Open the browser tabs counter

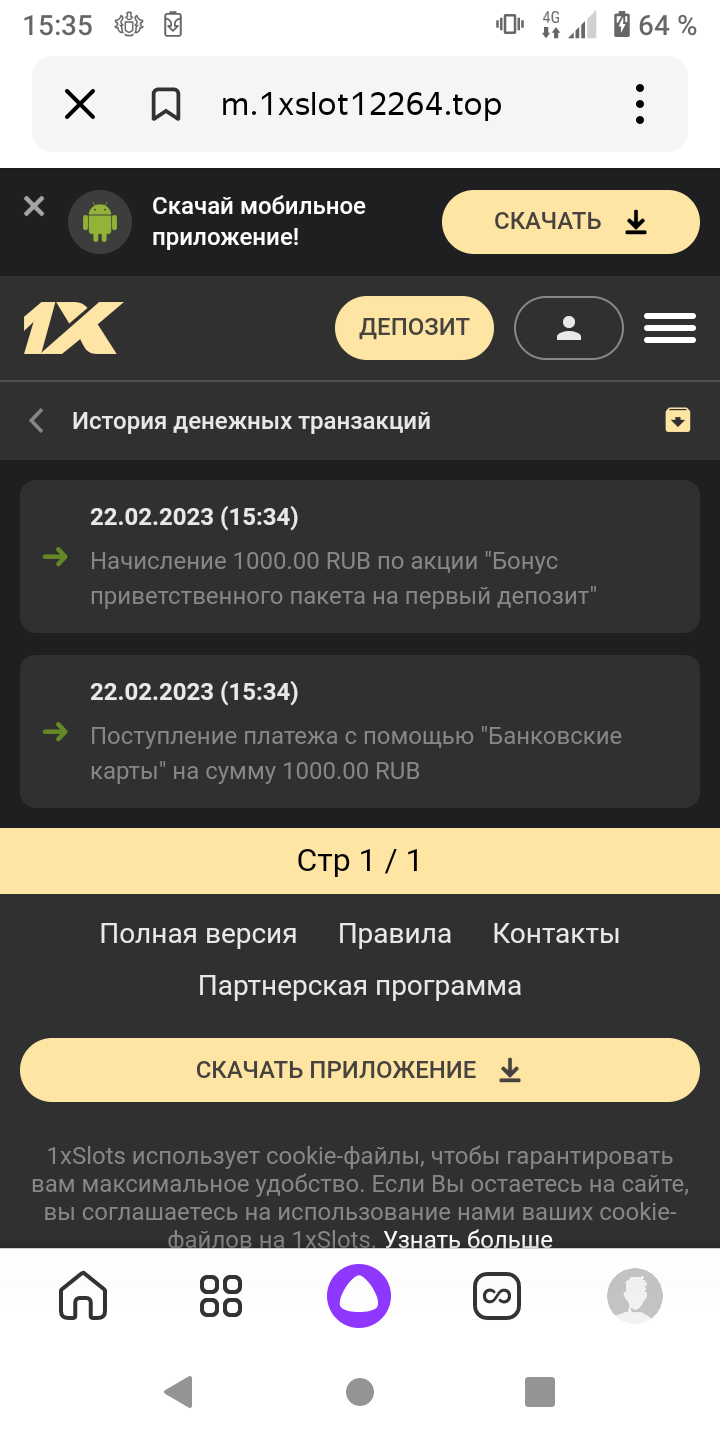(x=497, y=1296)
